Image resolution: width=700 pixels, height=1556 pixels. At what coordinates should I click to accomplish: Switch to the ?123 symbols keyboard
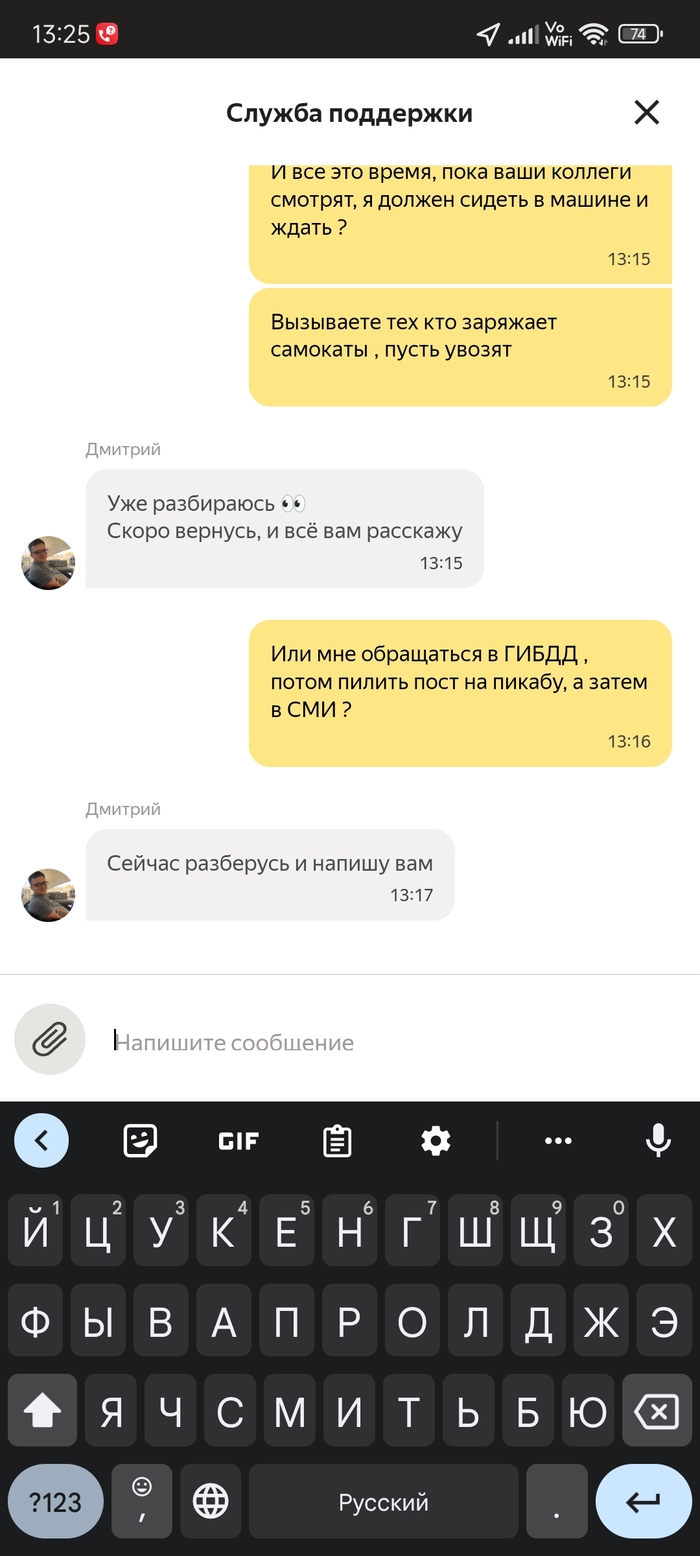[x=55, y=1501]
